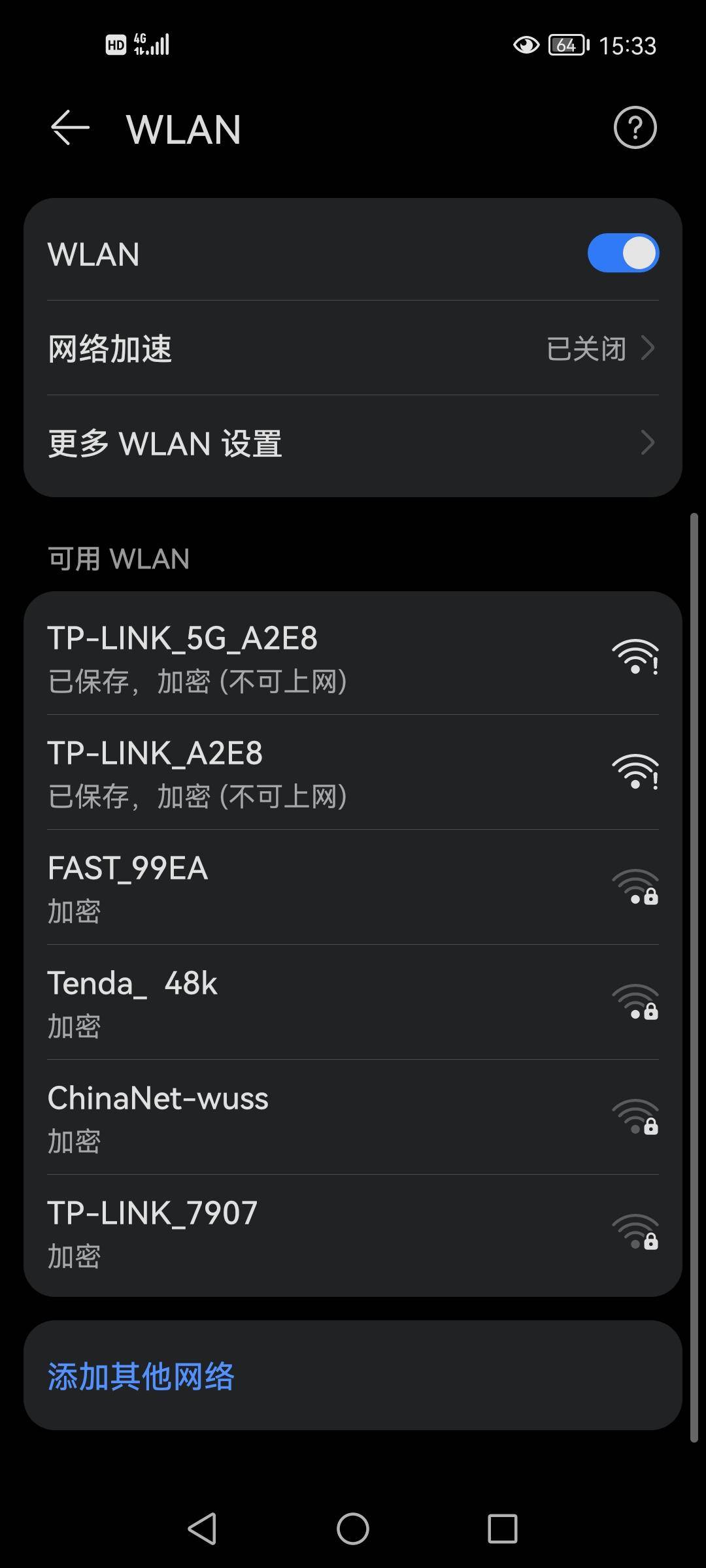This screenshot has width=706, height=1568.
Task: Go back from WLAN settings
Action: [70, 127]
